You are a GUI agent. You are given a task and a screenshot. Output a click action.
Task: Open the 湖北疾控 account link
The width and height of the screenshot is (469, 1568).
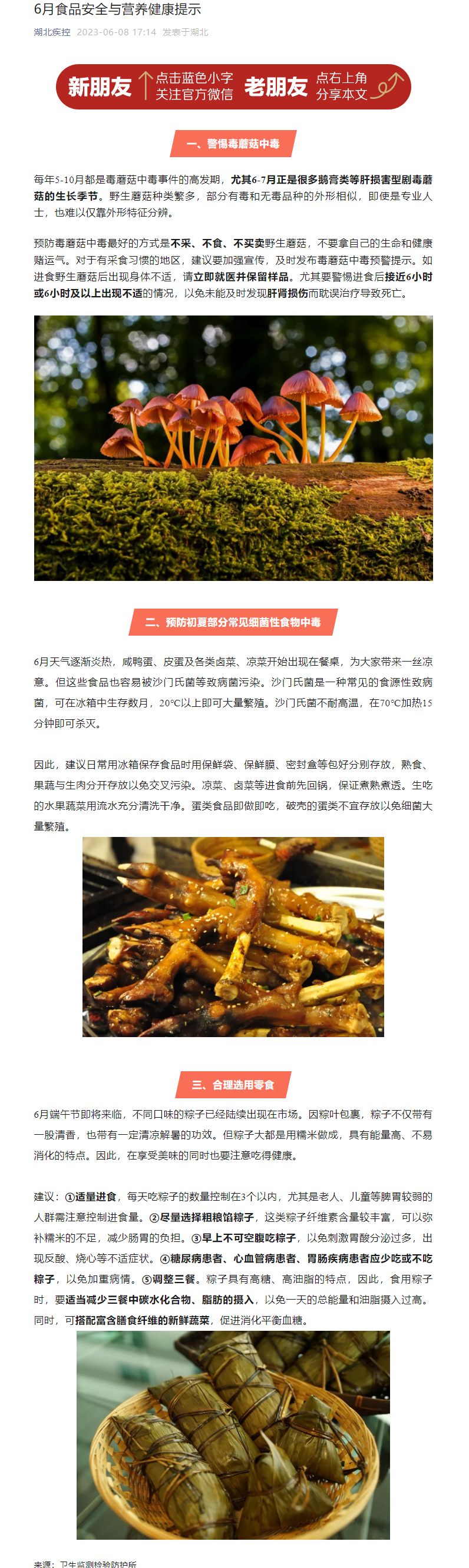tap(52, 32)
